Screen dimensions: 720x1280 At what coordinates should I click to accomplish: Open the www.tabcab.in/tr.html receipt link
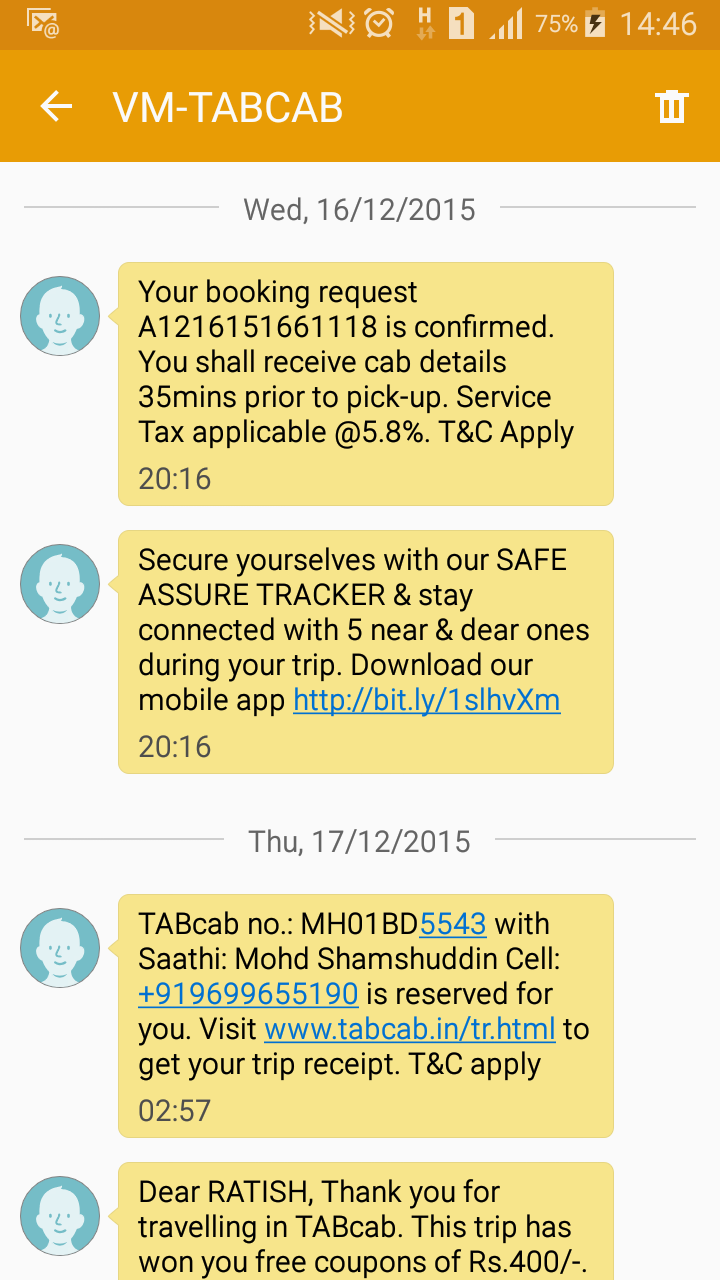click(x=409, y=1029)
